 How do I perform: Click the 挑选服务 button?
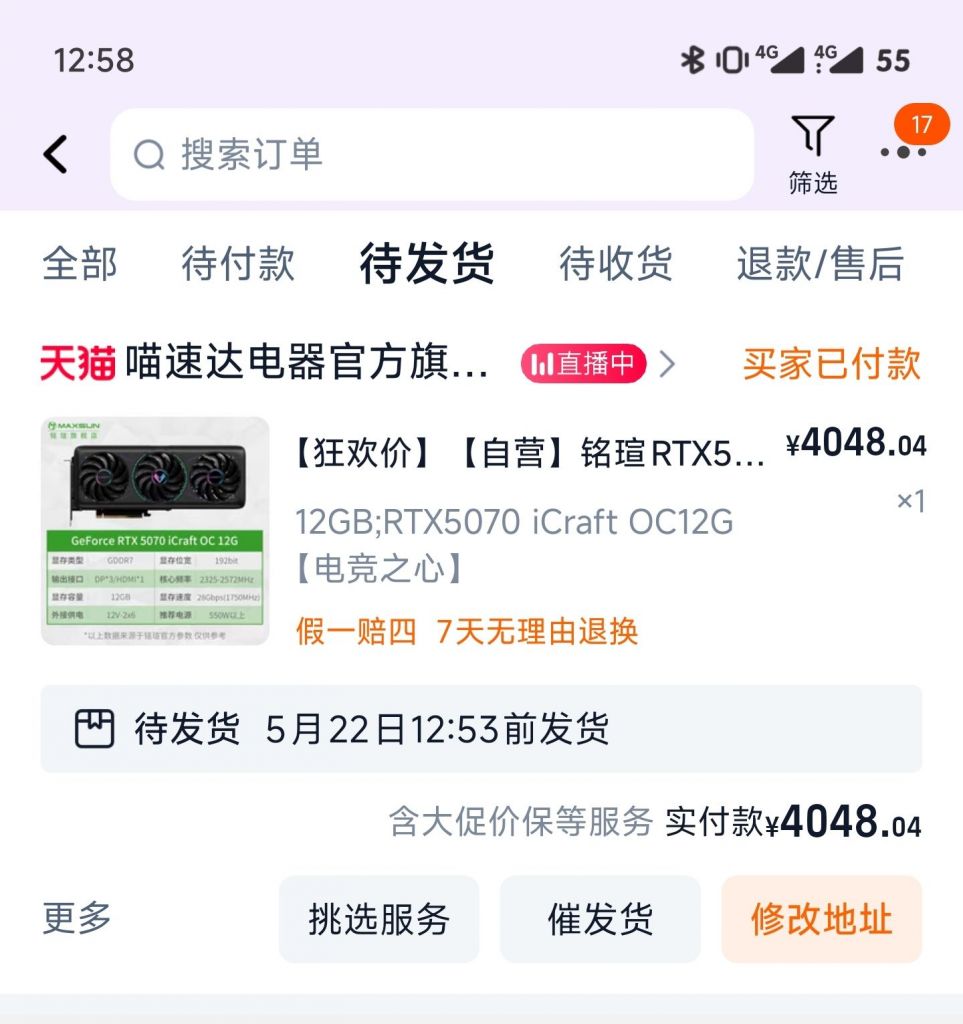point(378,918)
